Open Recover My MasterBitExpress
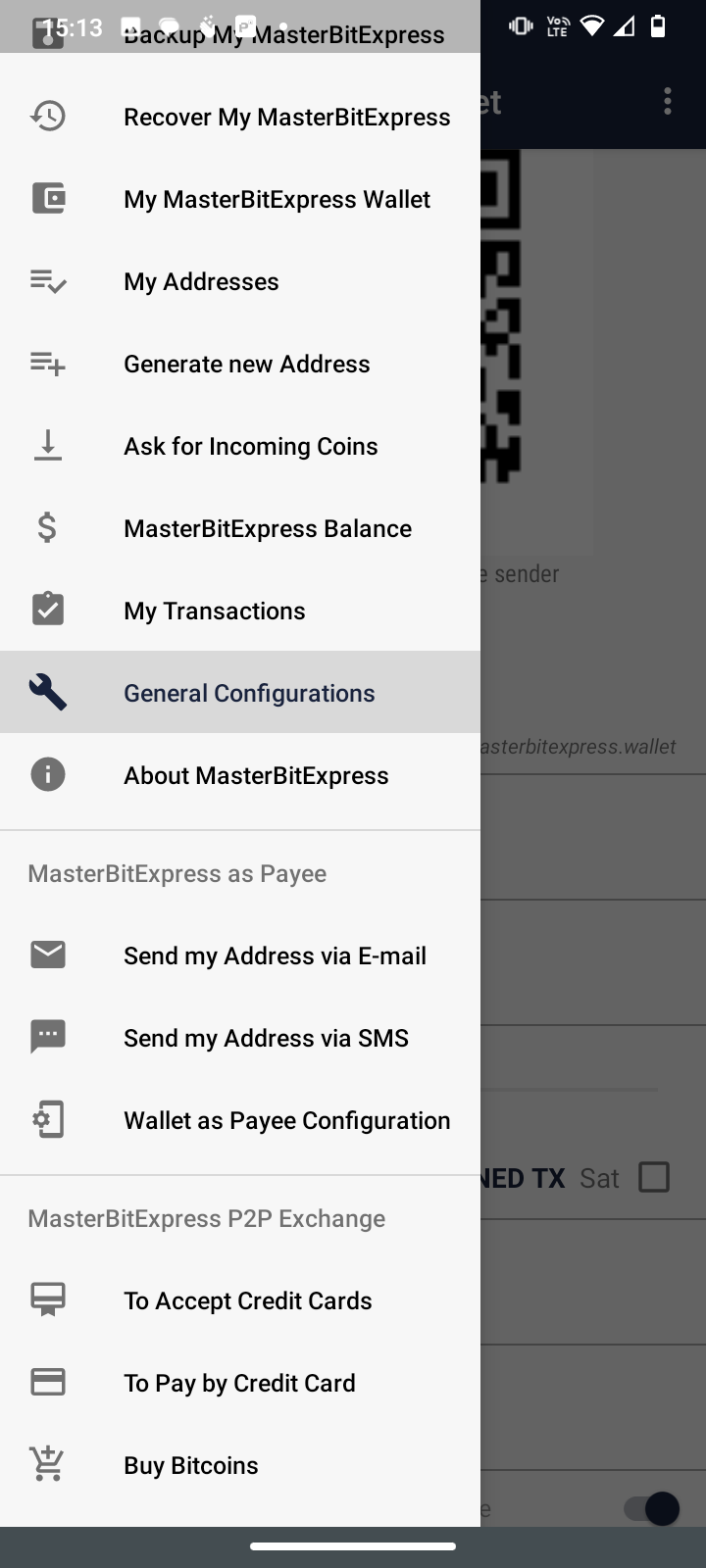Screen dimensions: 706x1568 pos(286,118)
